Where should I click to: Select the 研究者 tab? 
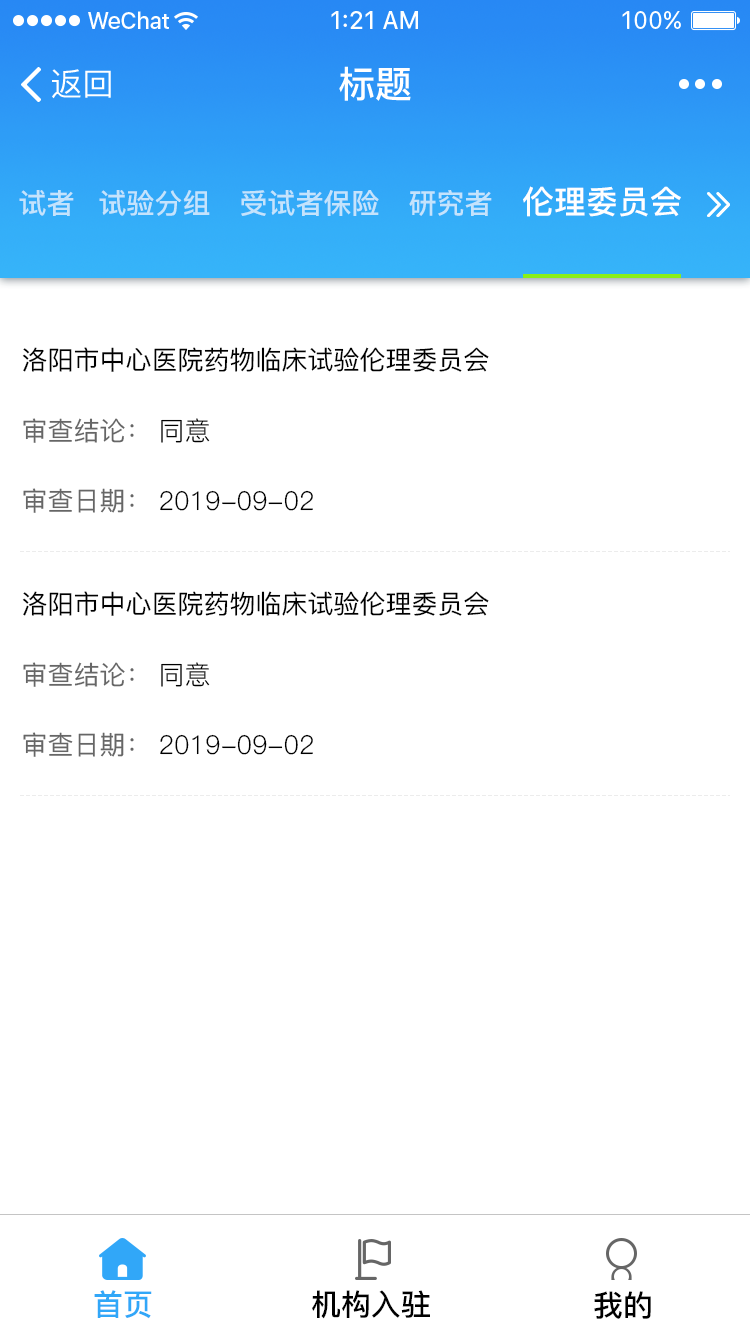(x=451, y=204)
